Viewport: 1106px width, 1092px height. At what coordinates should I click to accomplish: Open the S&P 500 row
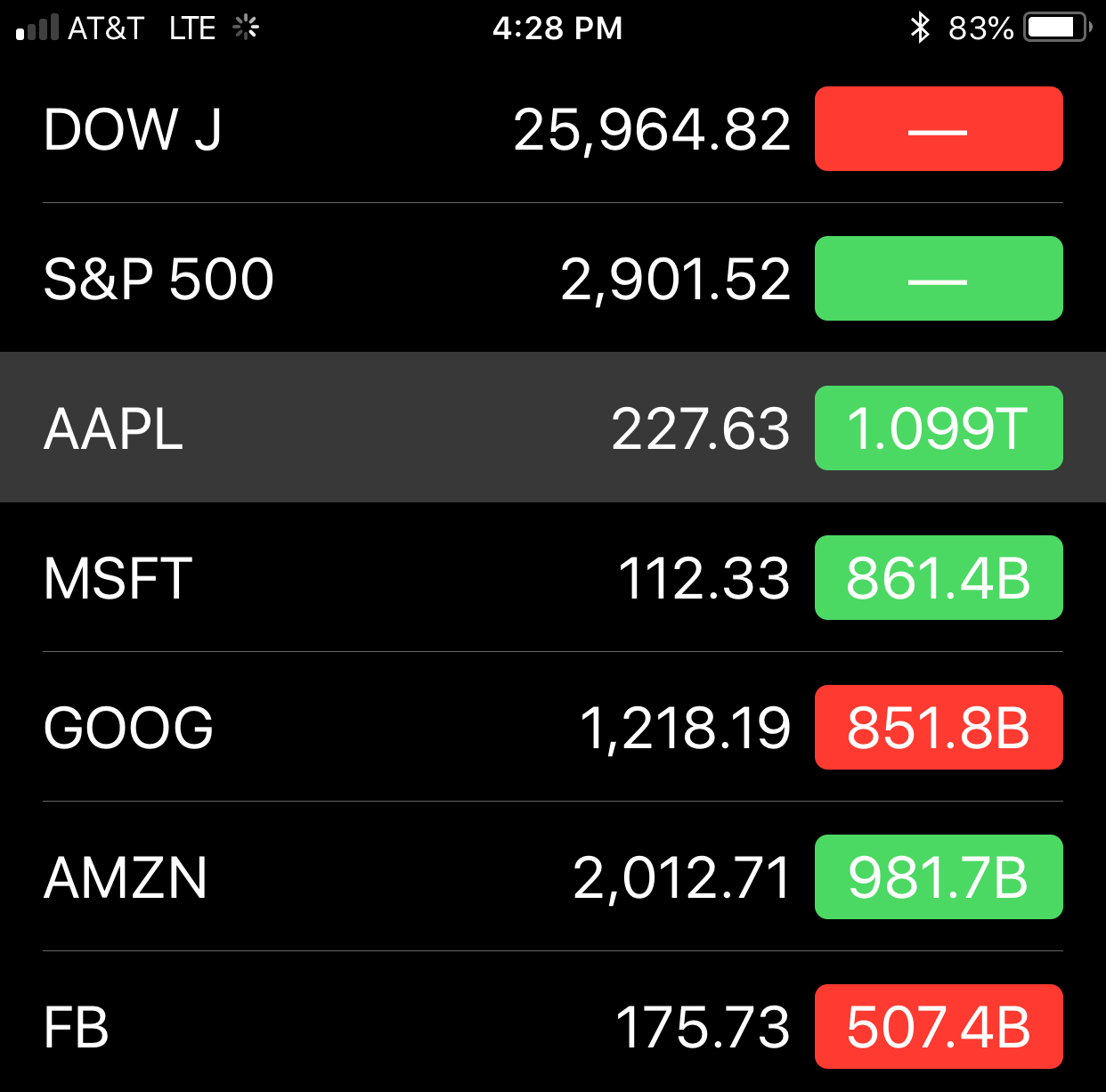pos(401,279)
